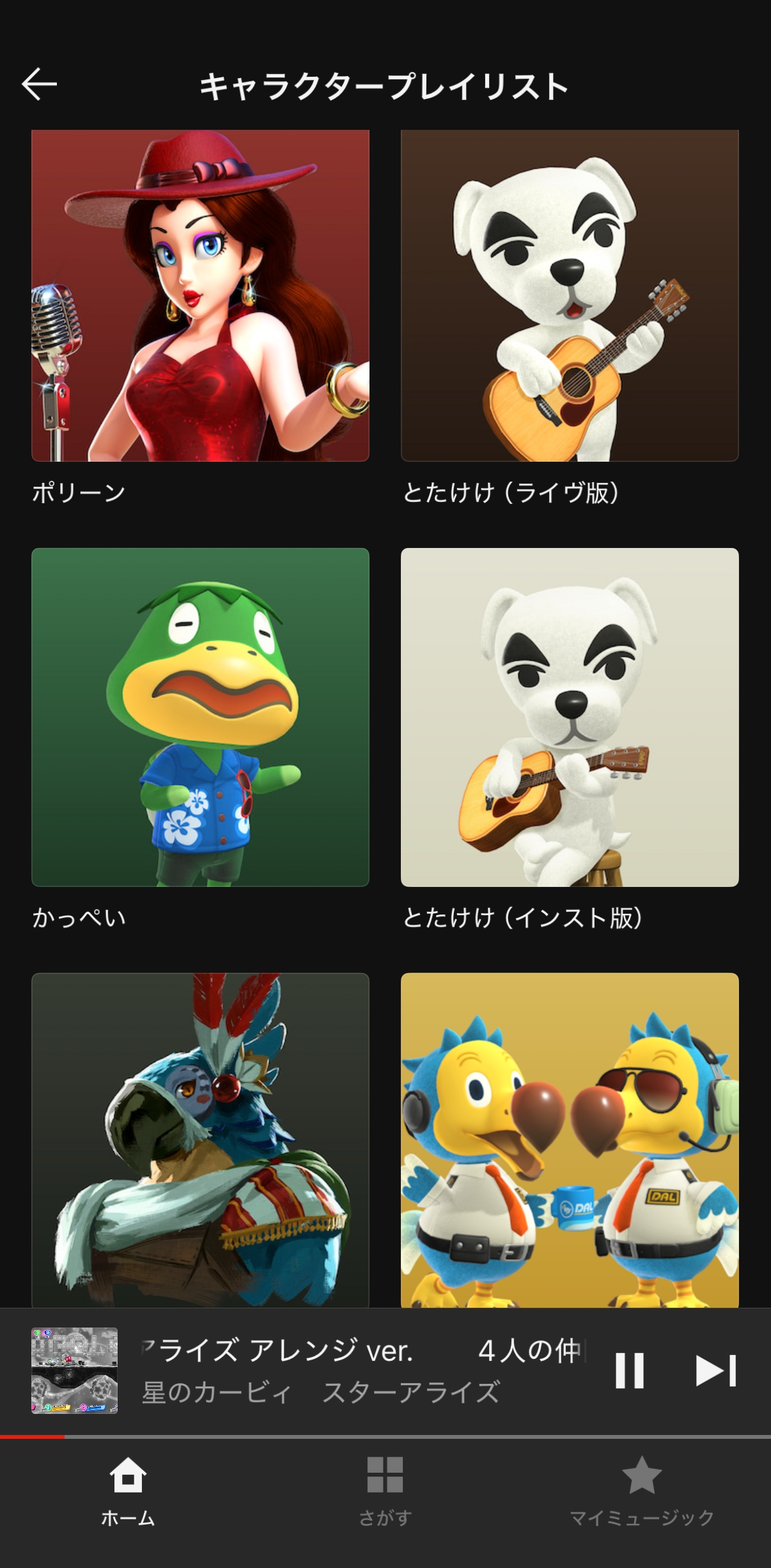This screenshot has height=1568, width=771.
Task: Open the two dodo pilots playlist
Action: (570, 1140)
